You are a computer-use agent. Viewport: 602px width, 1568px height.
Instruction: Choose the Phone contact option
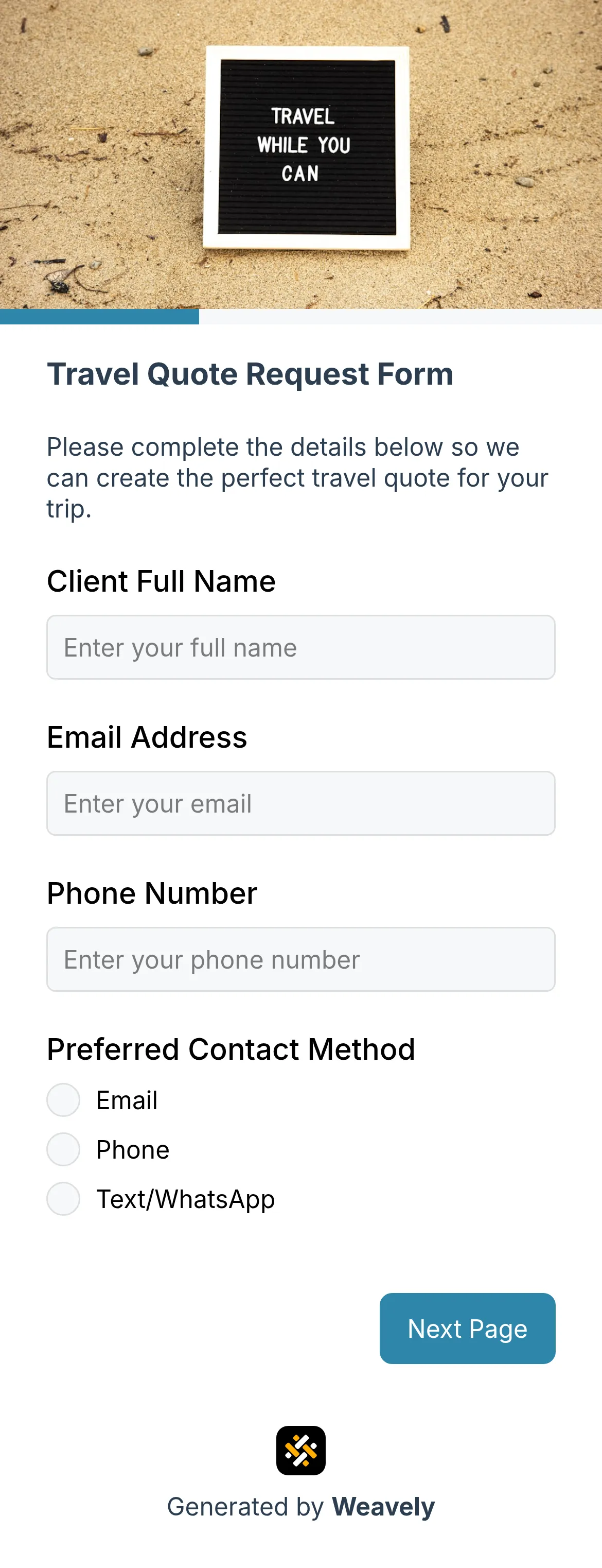pyautogui.click(x=63, y=1149)
